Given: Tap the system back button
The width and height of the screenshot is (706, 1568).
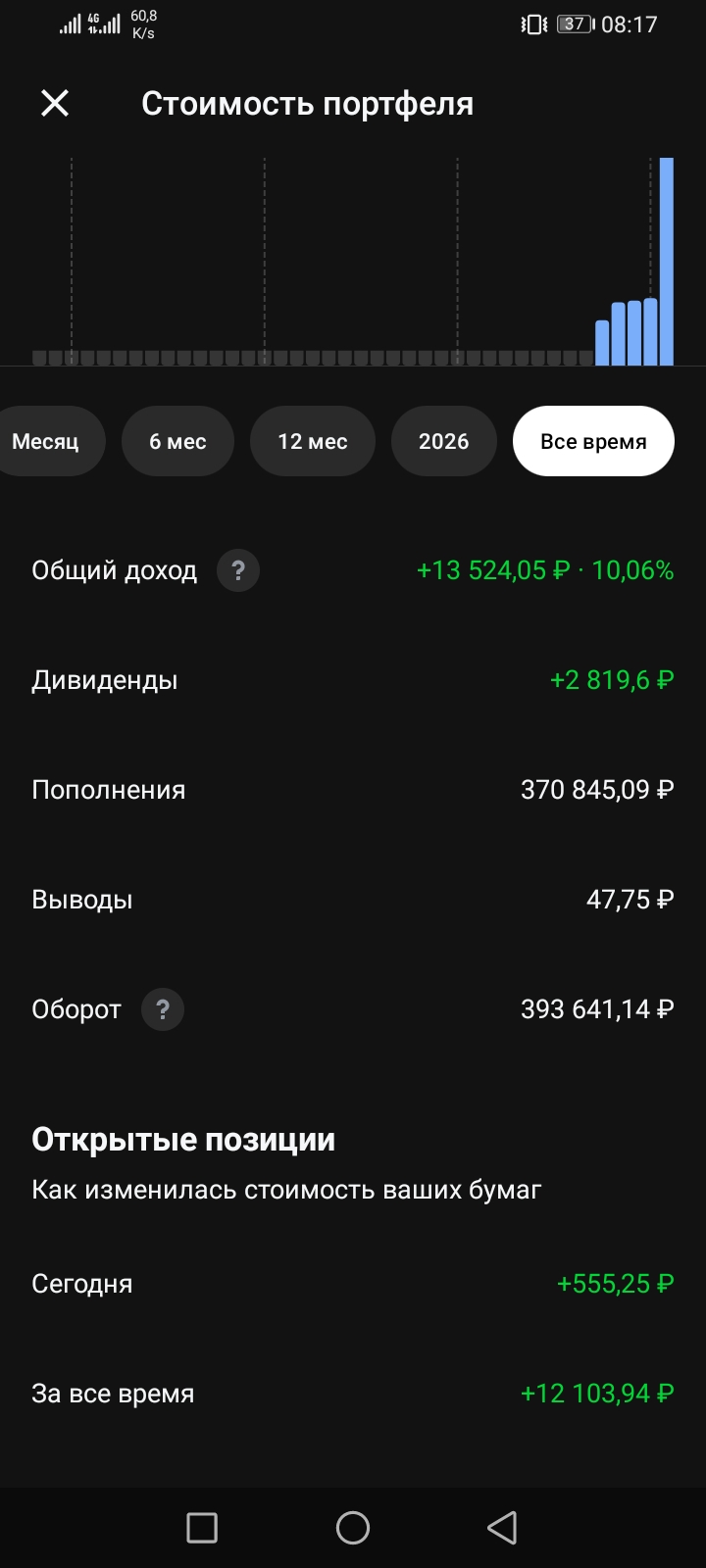Looking at the screenshot, I should (x=502, y=1527).
